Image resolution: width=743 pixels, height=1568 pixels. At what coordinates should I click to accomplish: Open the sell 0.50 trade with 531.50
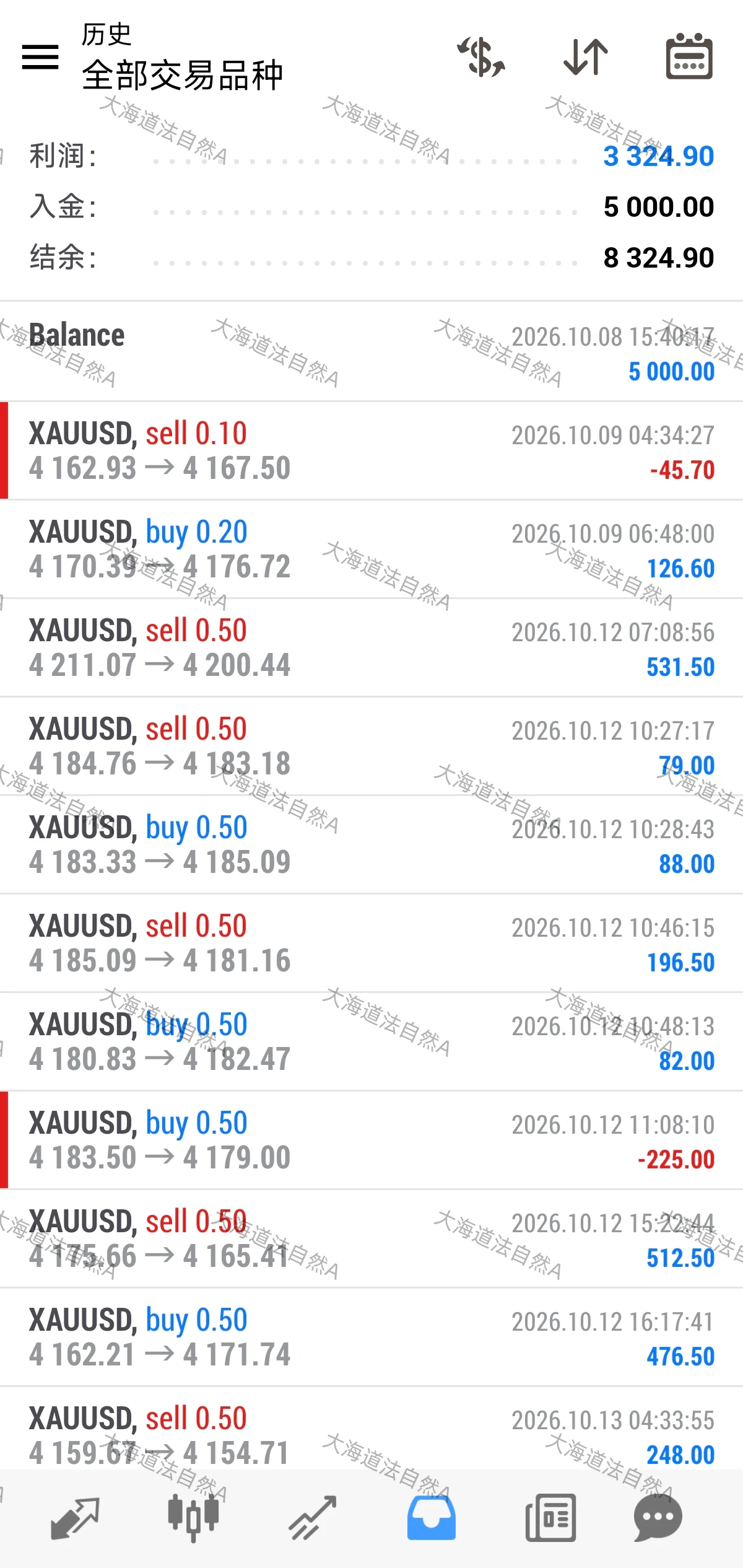(x=371, y=647)
